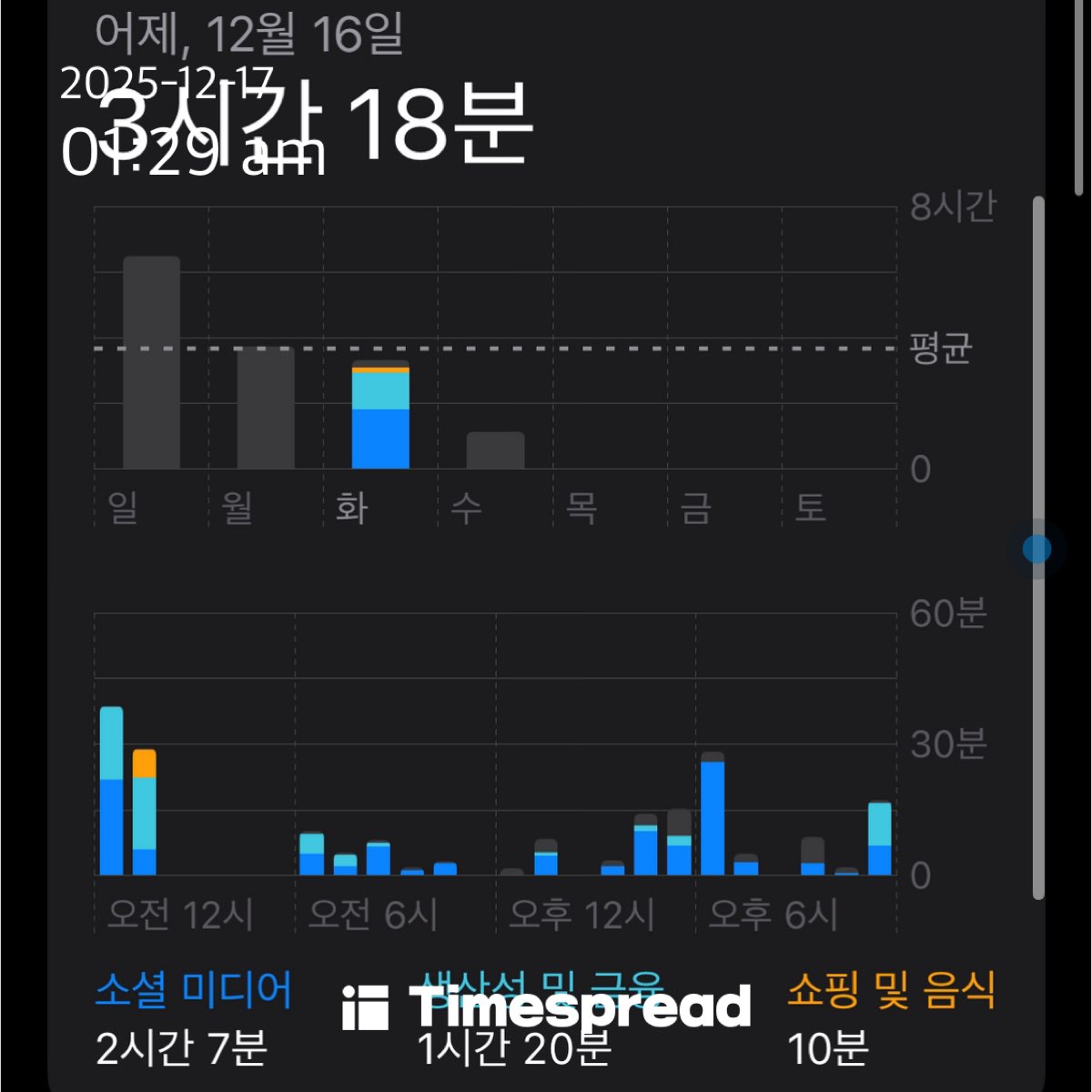This screenshot has height=1092, width=1092.
Task: Select the Wednesday (수) bar in weekly chart
Action: click(495, 451)
